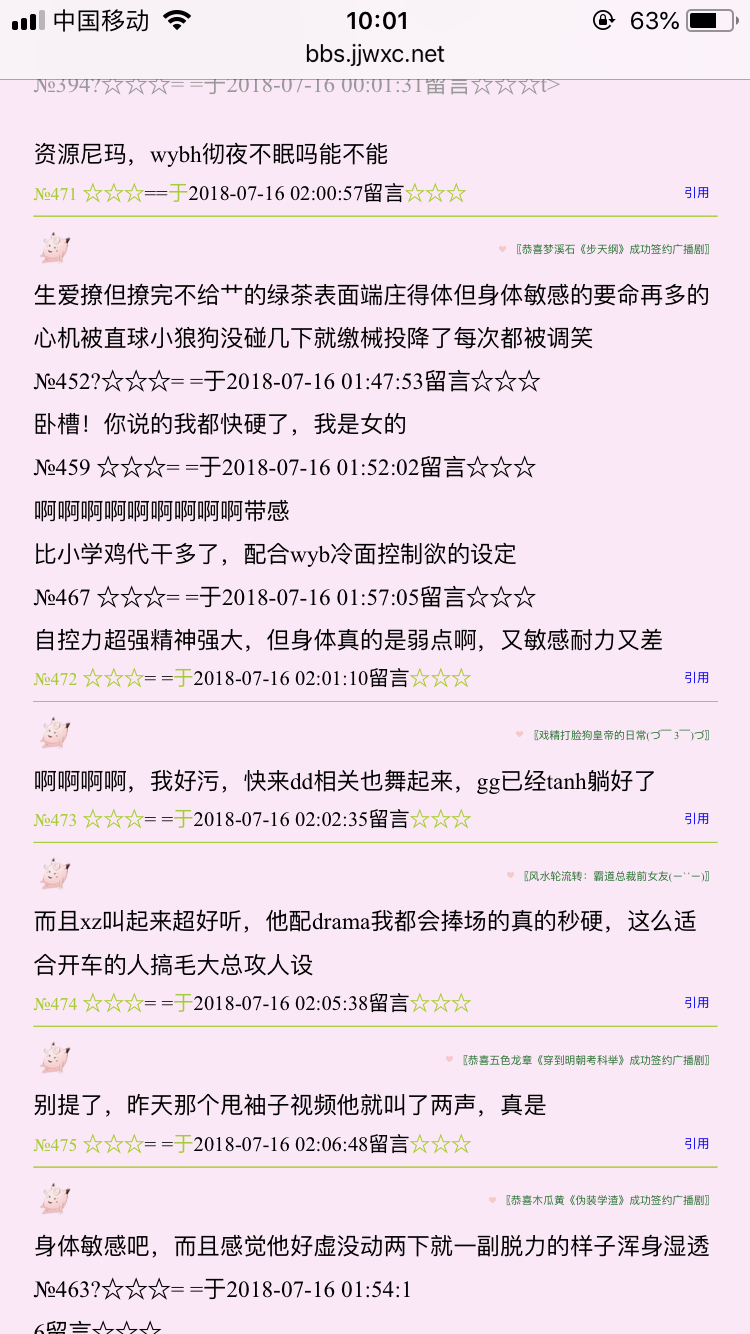
Task: Quote reply №472 via 引用
Action: (x=697, y=677)
